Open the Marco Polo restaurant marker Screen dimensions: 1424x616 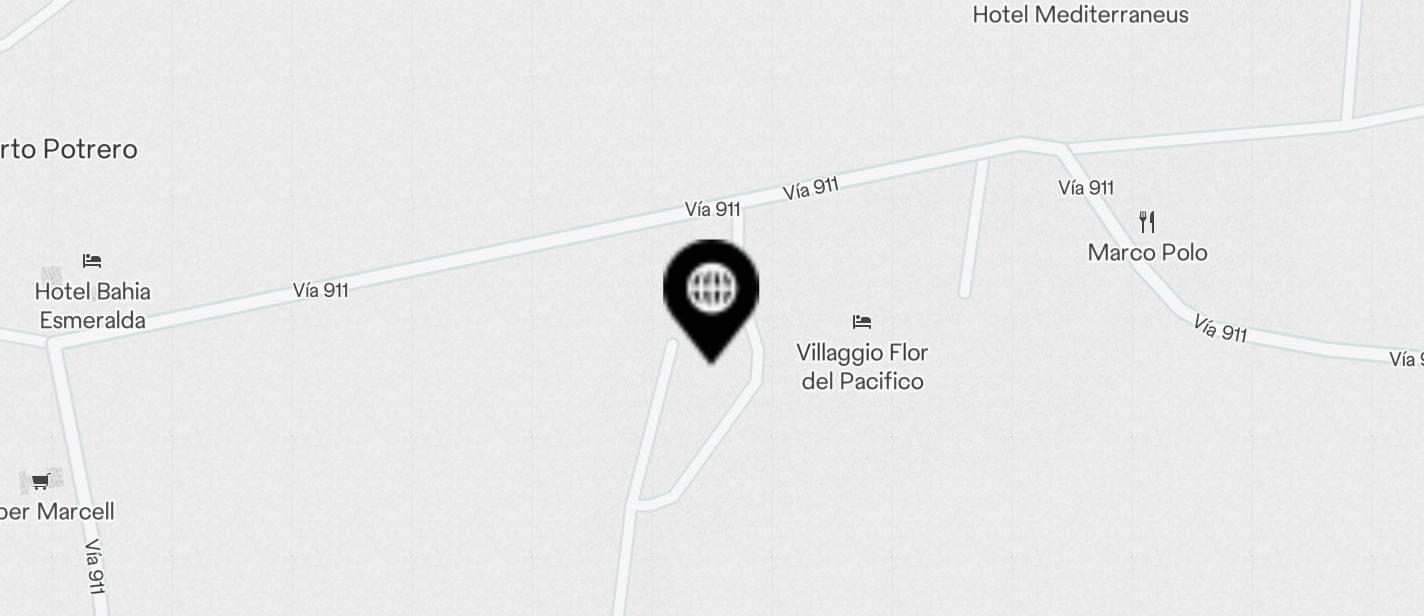coord(1147,222)
